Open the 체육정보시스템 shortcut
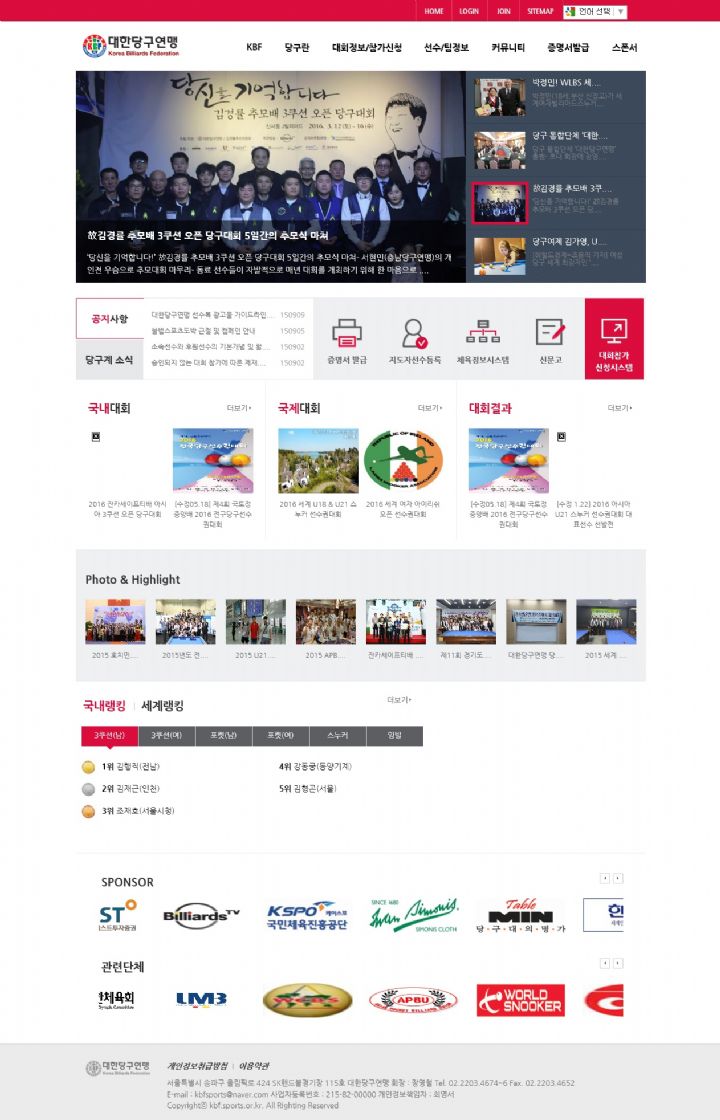Screen dimensions: 720x1120 (x=483, y=340)
